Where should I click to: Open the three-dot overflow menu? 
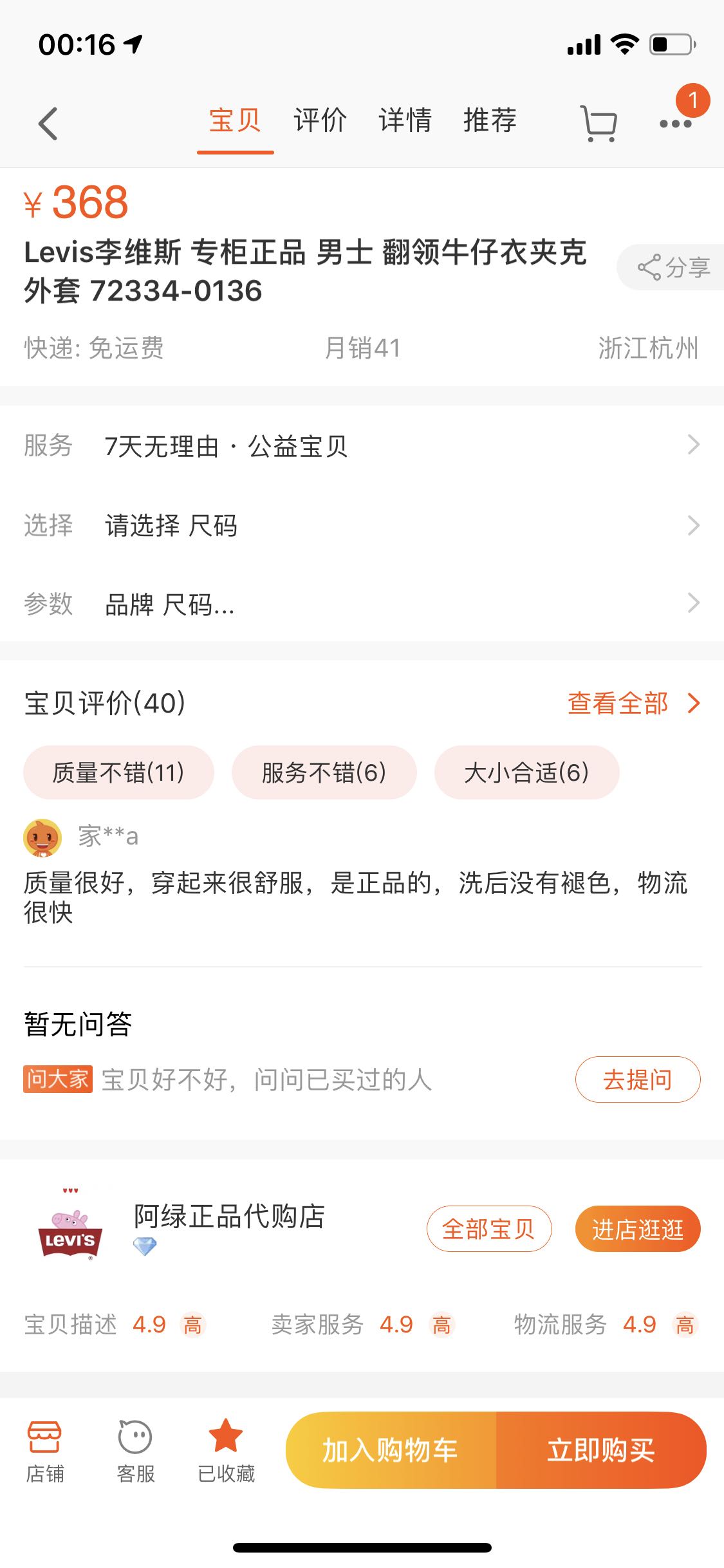click(x=676, y=123)
